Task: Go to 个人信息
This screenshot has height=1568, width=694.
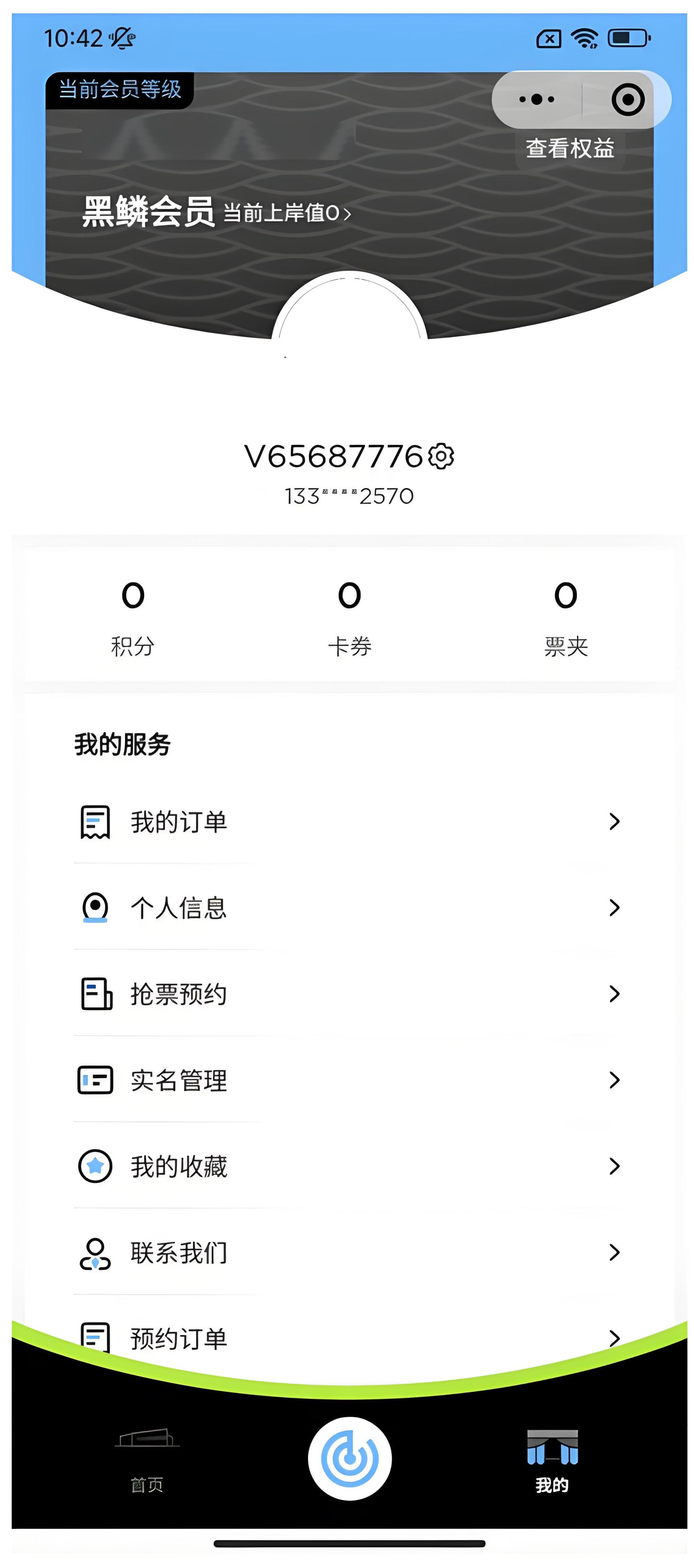Action: click(x=347, y=908)
